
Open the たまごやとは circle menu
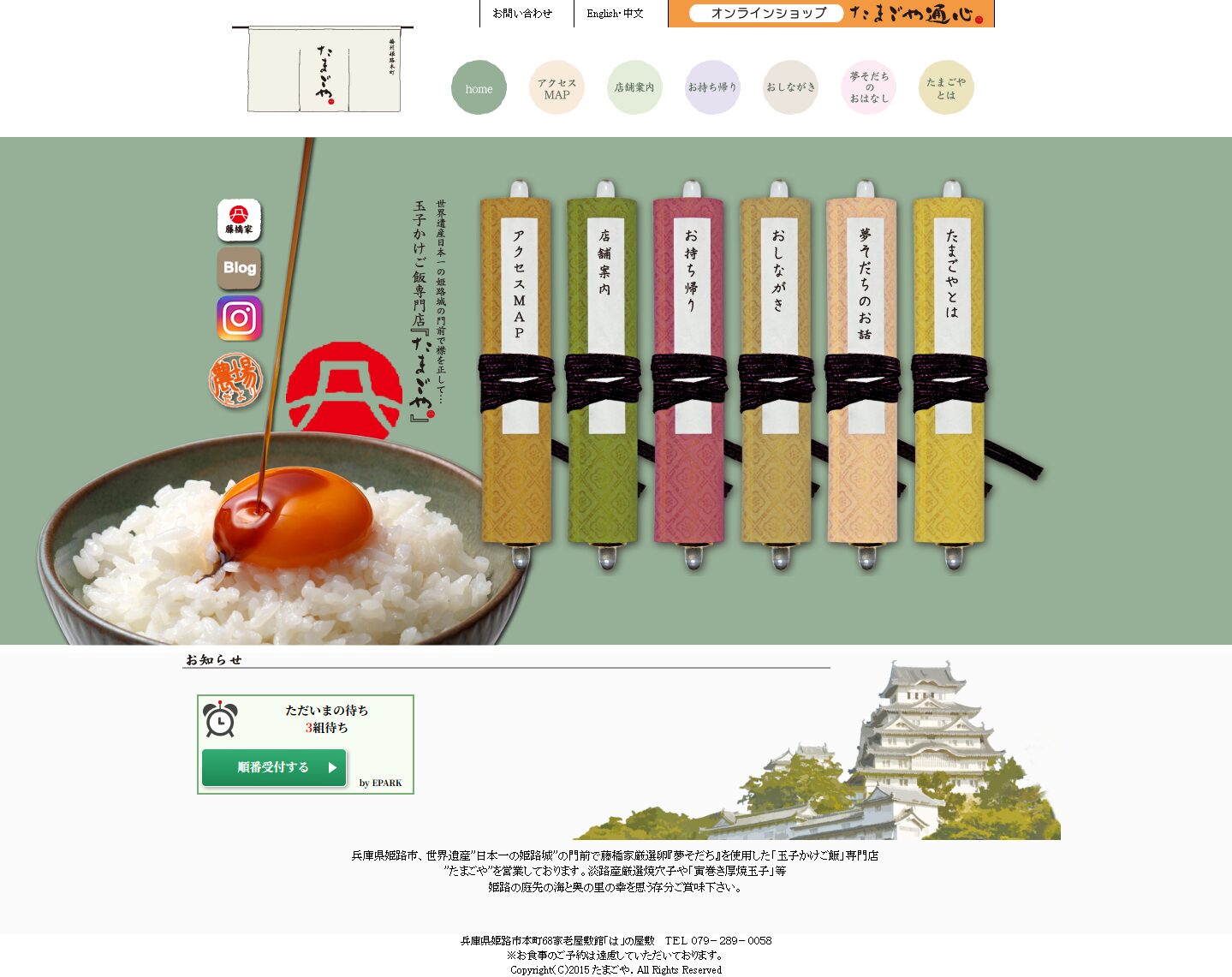(x=946, y=87)
